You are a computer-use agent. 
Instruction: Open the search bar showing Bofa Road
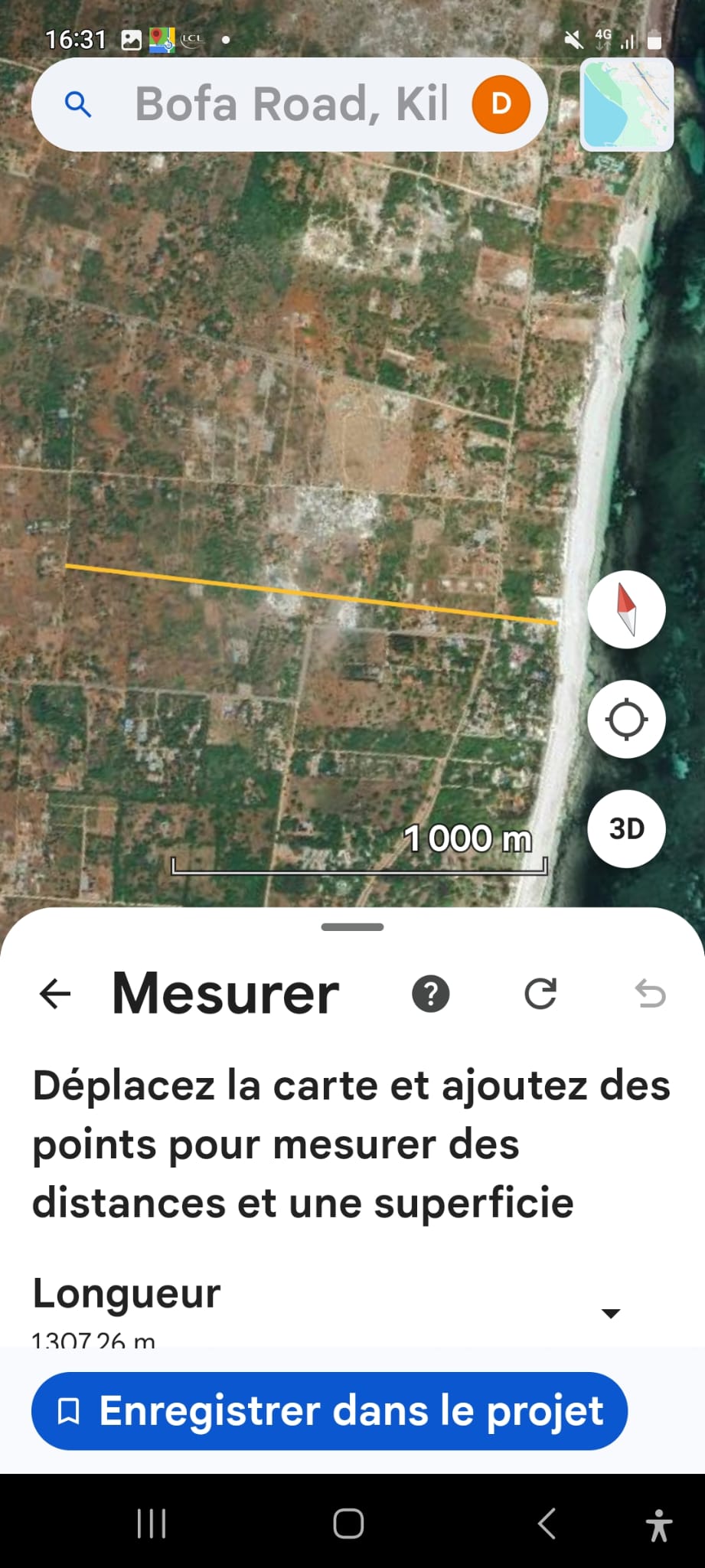coord(291,104)
